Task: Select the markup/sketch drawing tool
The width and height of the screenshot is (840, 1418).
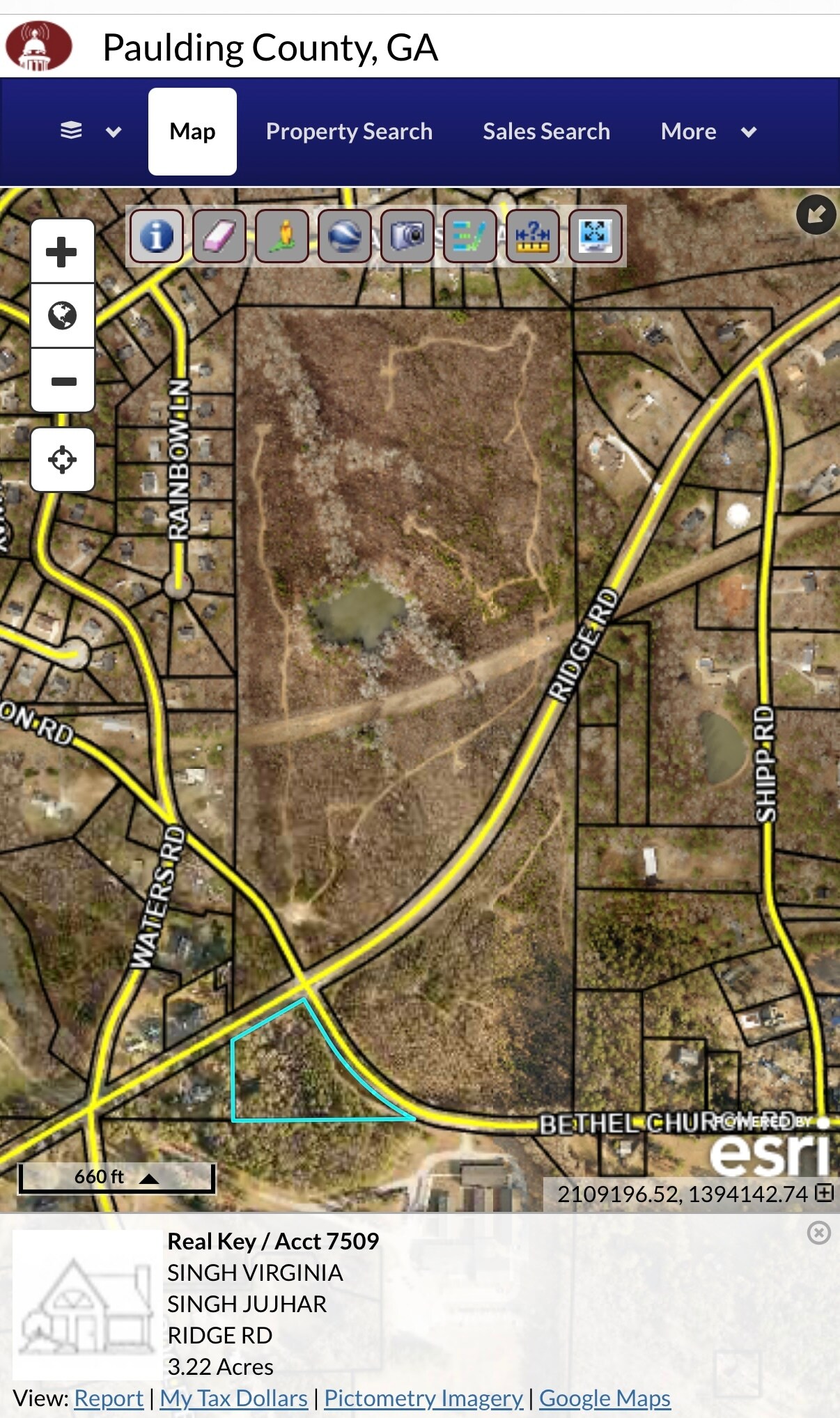Action: point(470,237)
